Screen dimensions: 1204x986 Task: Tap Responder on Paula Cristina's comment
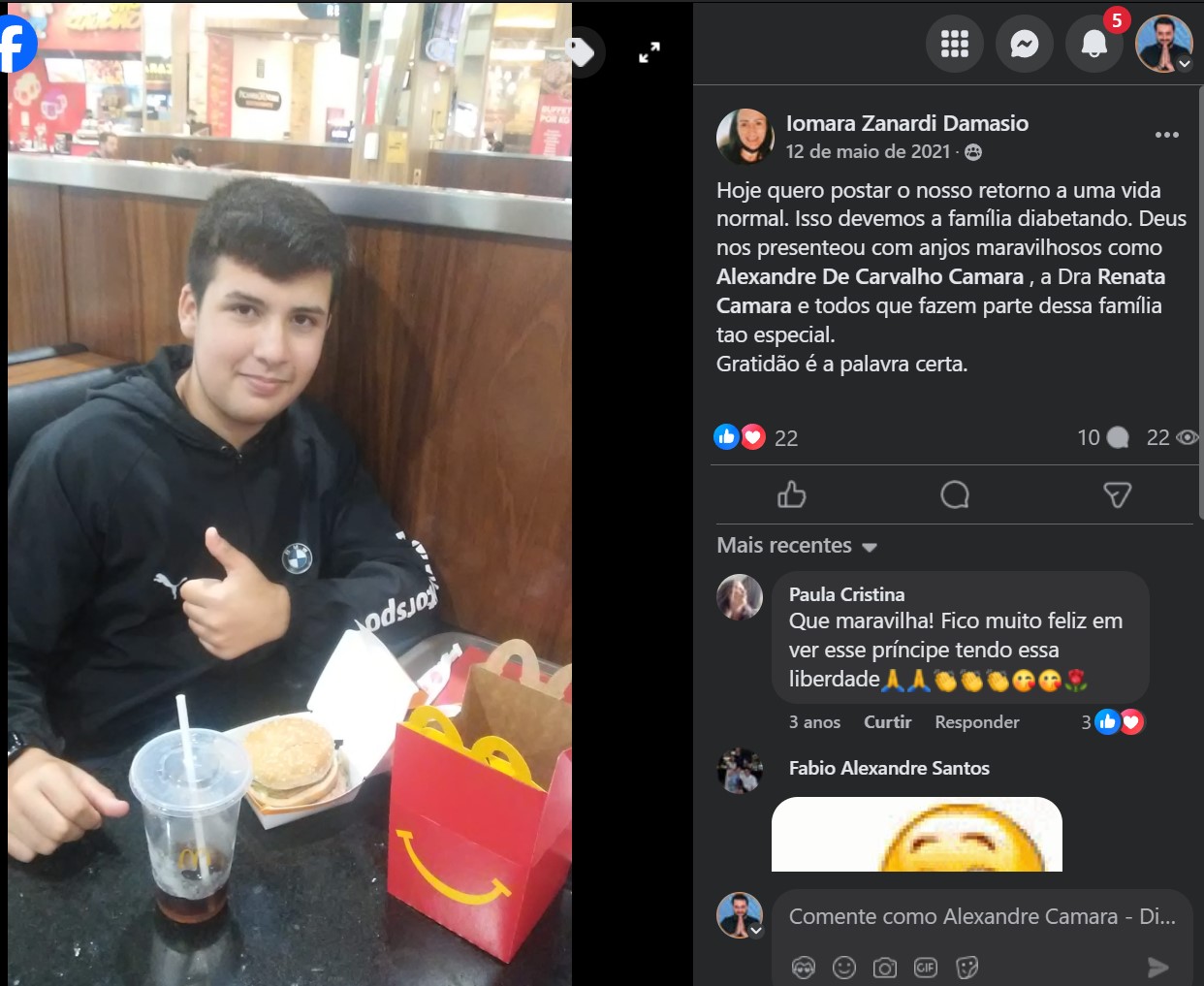click(976, 722)
